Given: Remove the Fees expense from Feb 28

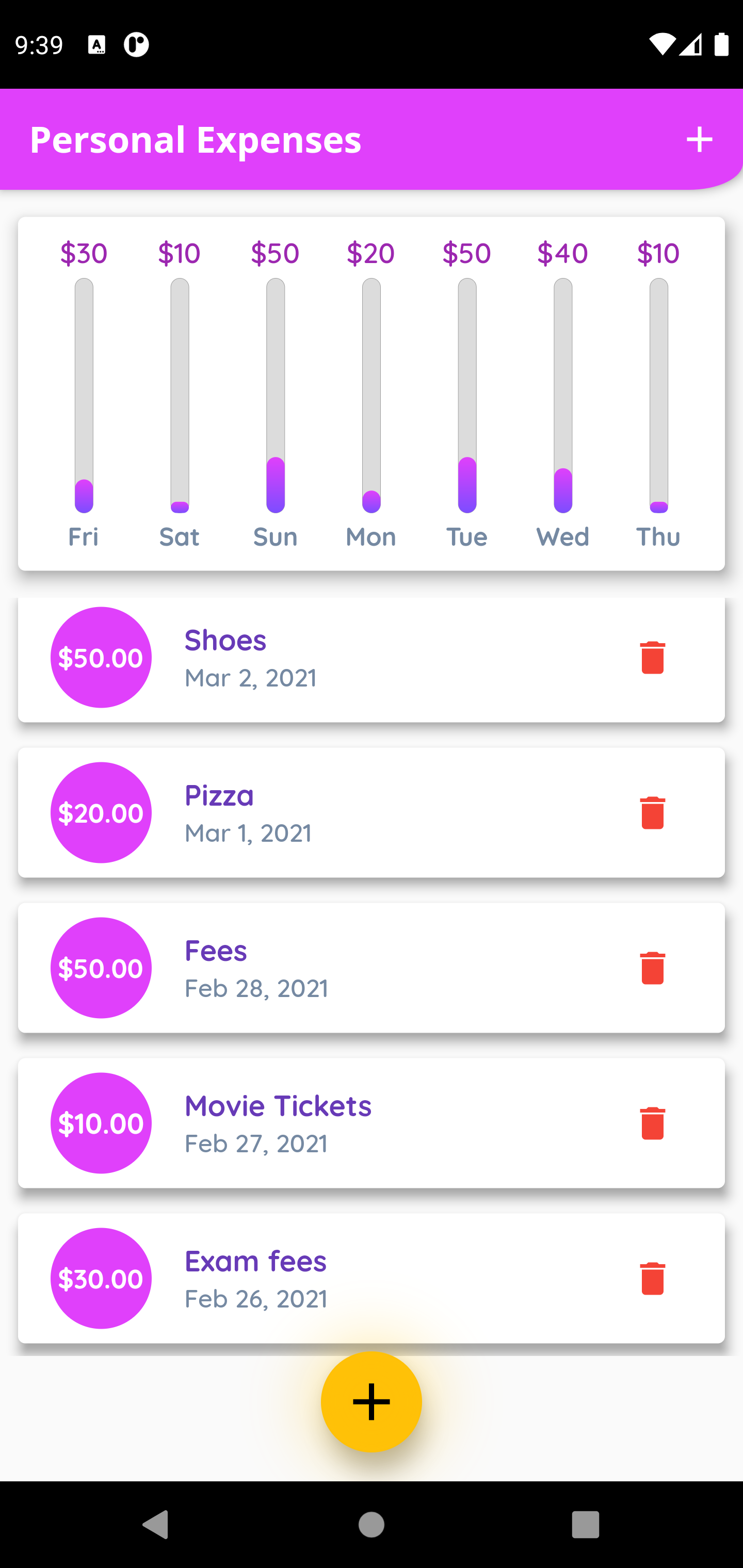Looking at the screenshot, I should pos(652,968).
